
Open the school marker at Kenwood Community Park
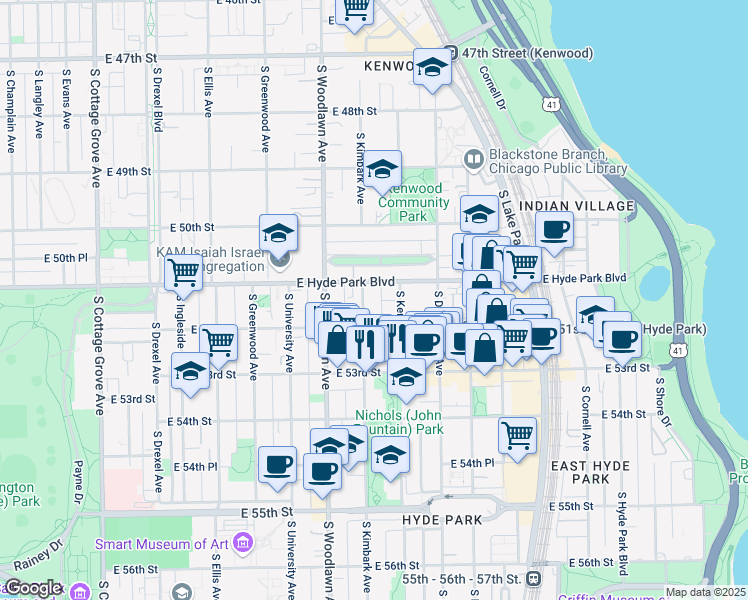pos(382,172)
